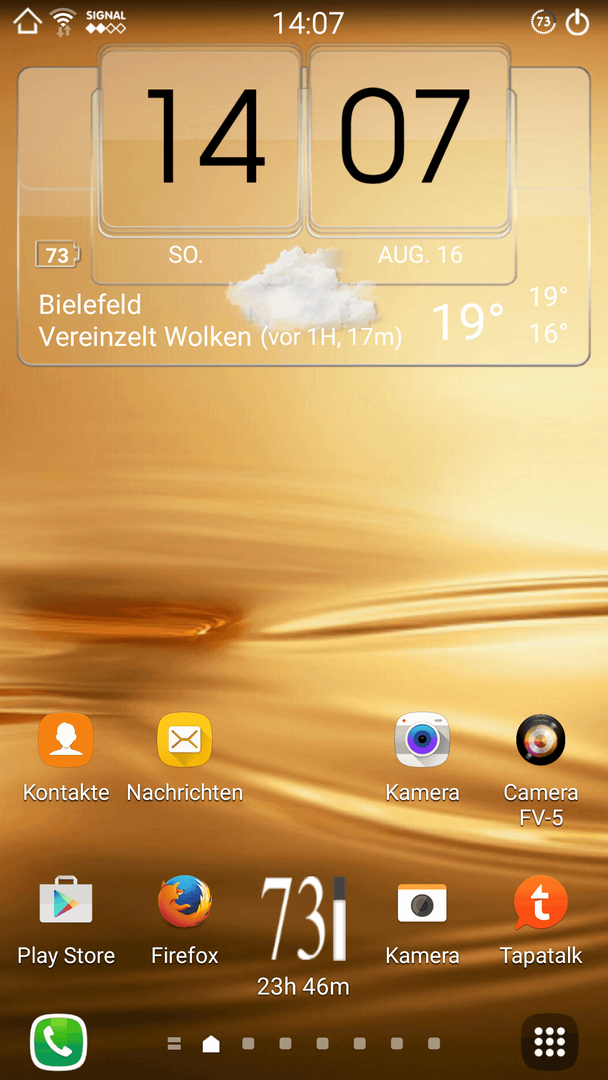
Task: Open the Nachrichten messaging app
Action: click(x=185, y=741)
